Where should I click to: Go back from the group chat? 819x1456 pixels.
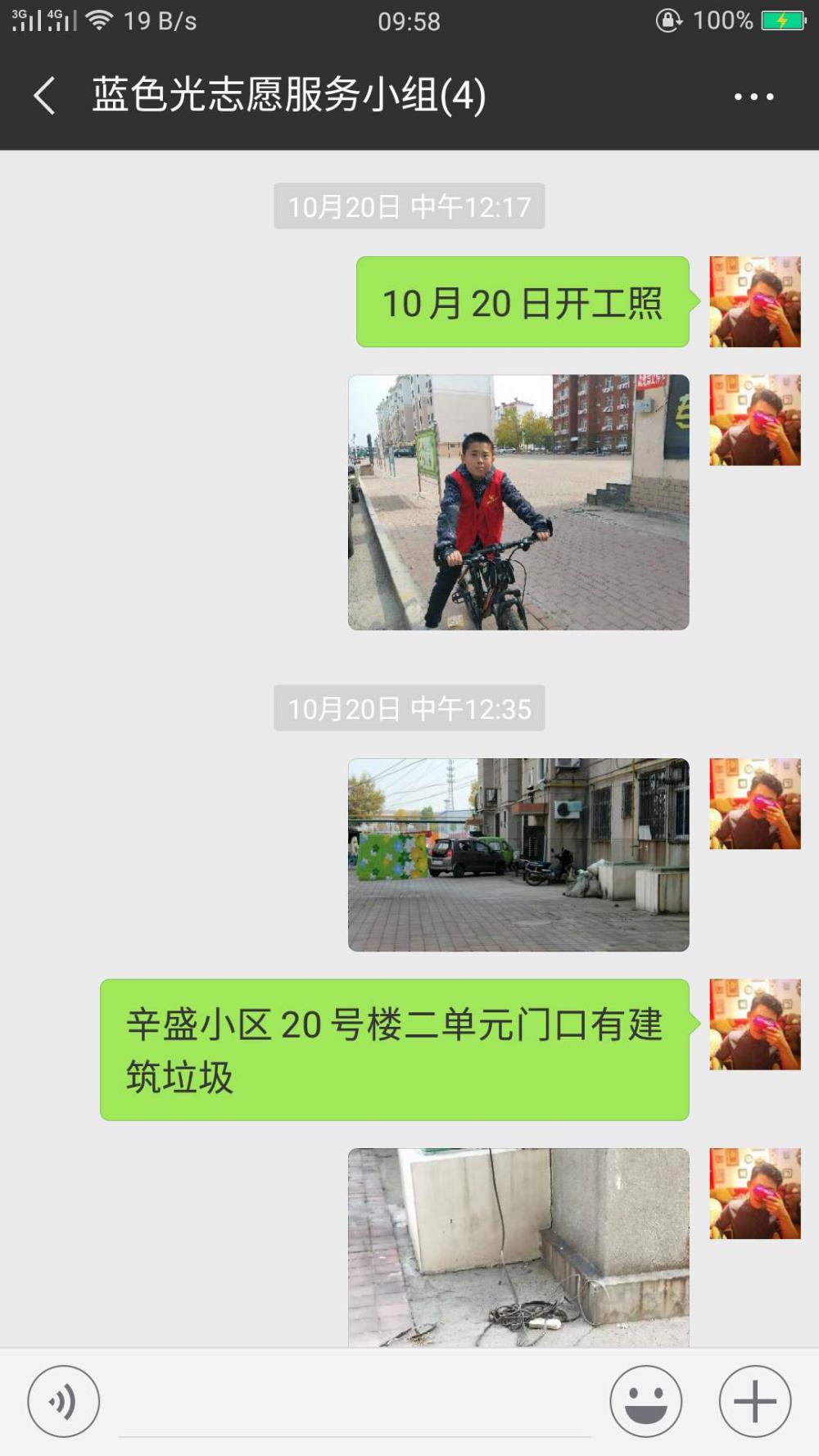(x=44, y=96)
